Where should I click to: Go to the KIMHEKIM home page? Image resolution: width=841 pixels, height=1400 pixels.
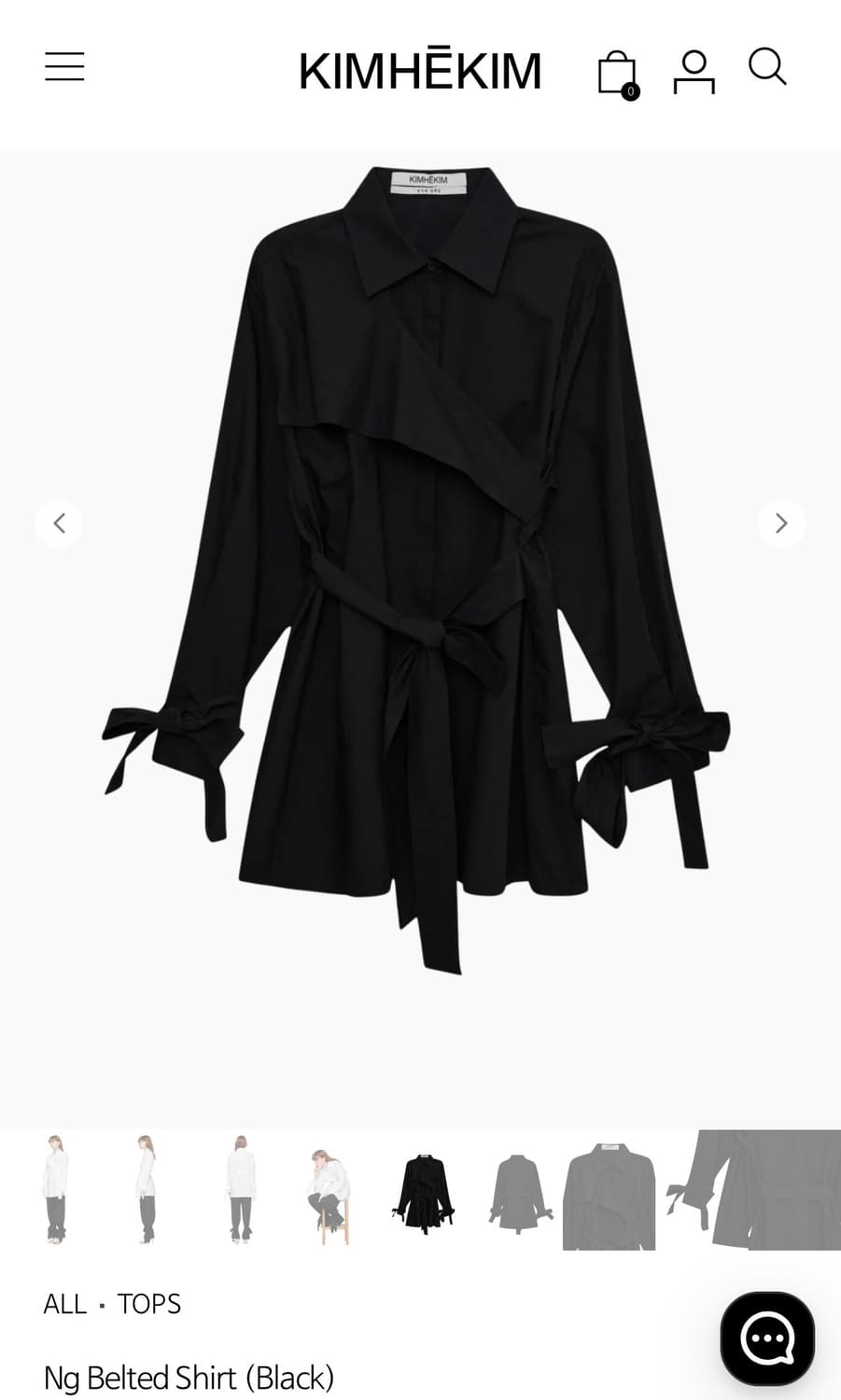pos(420,69)
